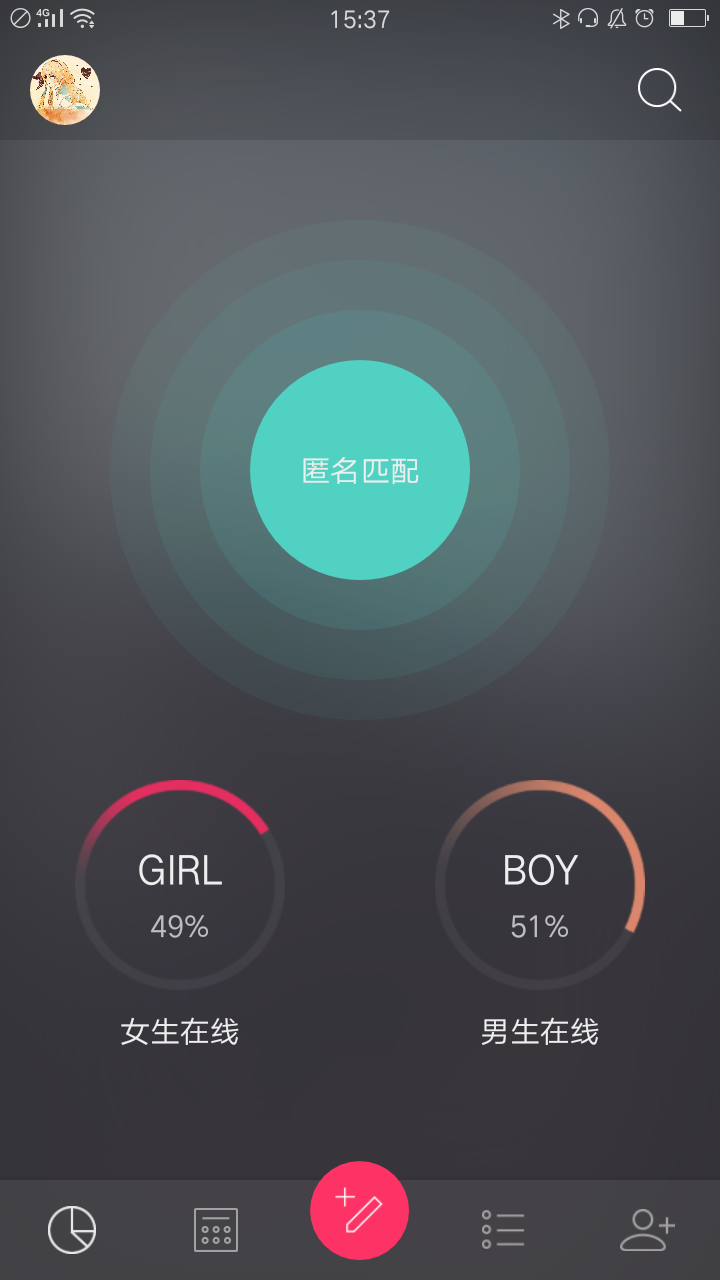
Task: Open the dotted grid tab
Action: pos(216,1230)
